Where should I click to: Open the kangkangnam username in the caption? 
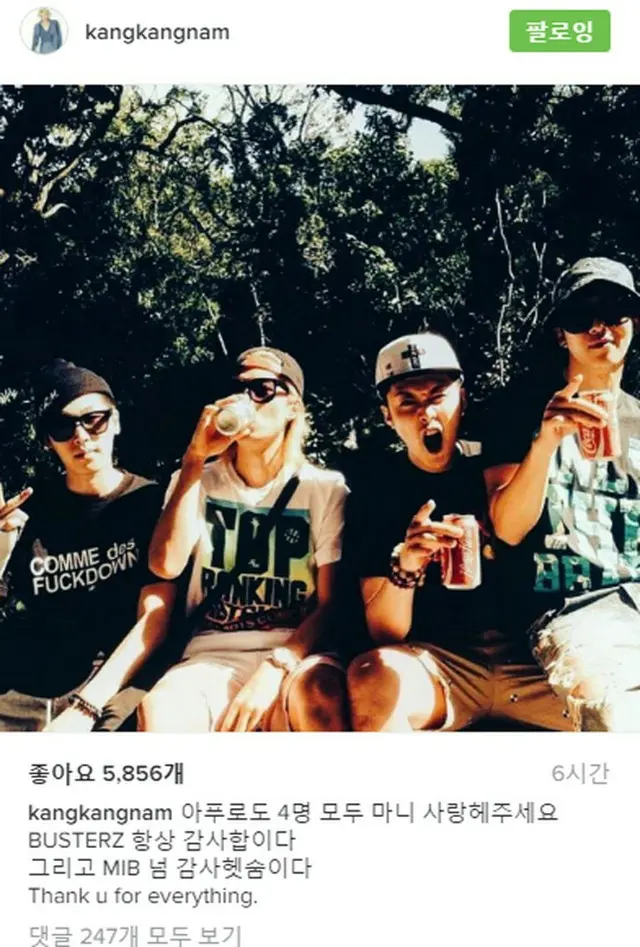(99, 810)
